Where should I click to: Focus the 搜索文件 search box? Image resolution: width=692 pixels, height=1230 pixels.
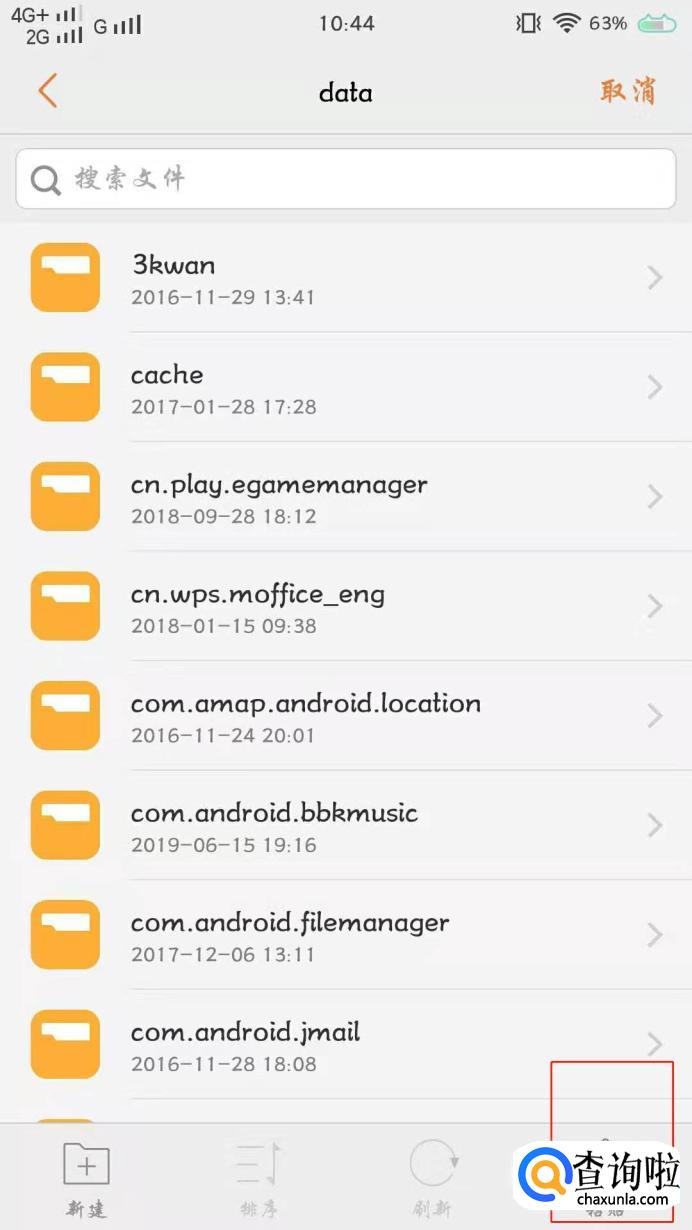click(346, 179)
